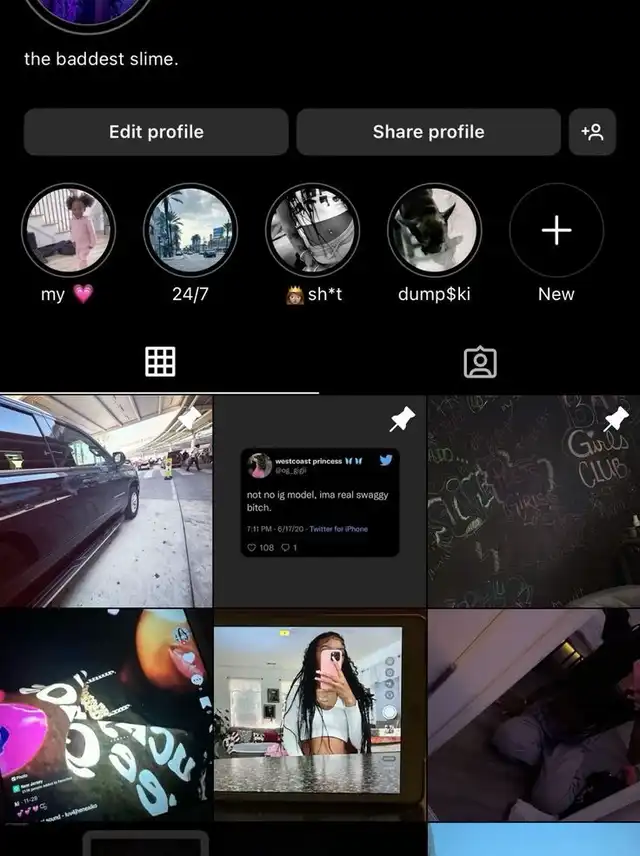Open the discover people icon

592,132
